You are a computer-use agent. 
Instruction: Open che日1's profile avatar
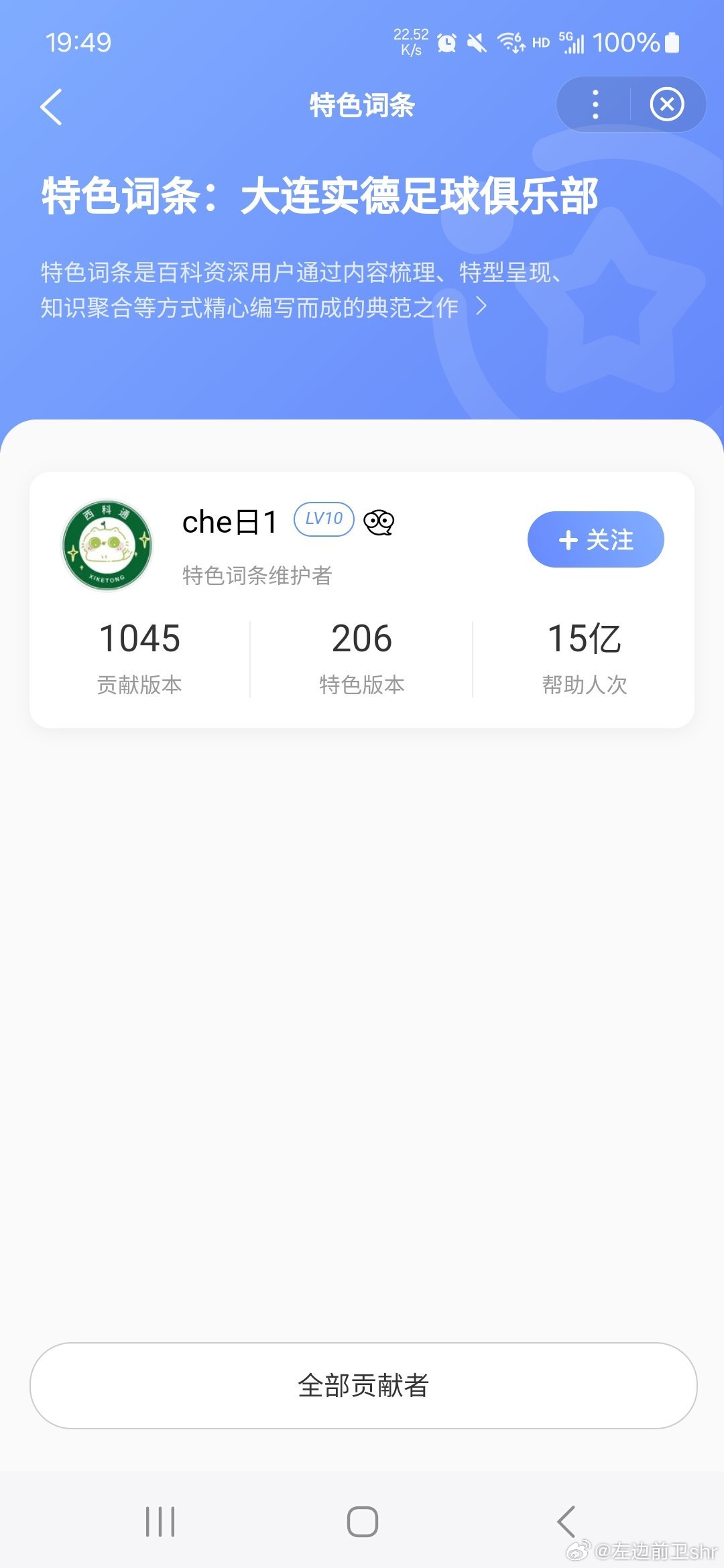point(107,545)
